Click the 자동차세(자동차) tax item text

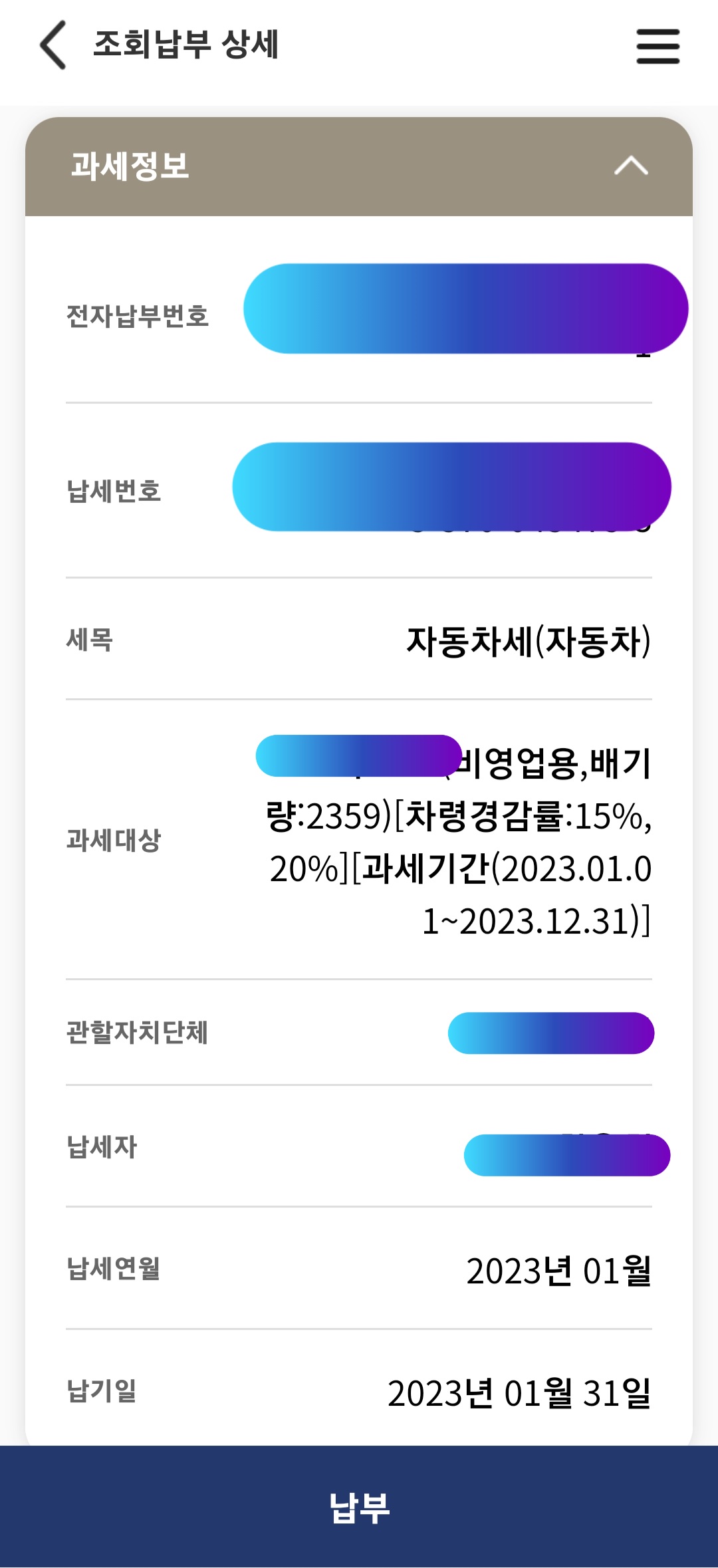pos(529,640)
